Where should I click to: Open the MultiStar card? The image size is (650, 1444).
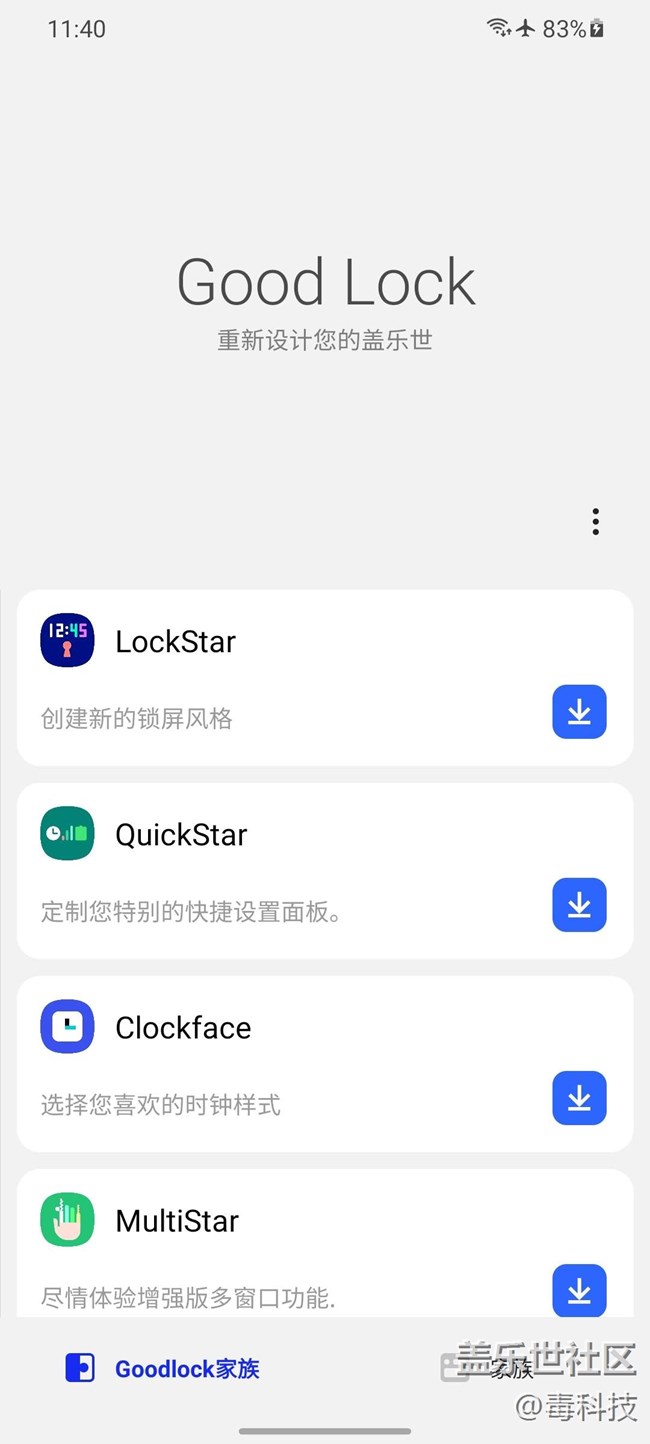coord(325,1243)
